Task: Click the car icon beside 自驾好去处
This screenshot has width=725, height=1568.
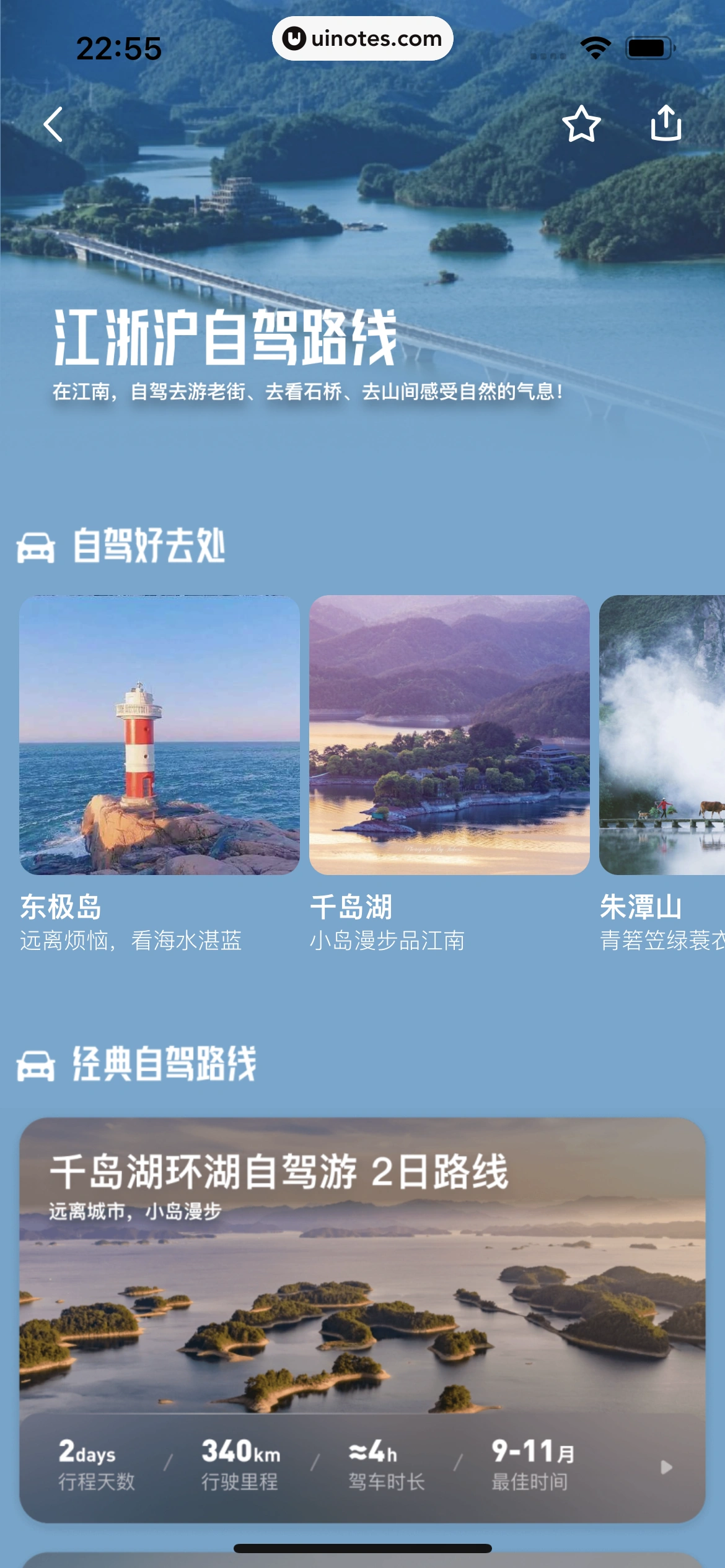Action: [x=37, y=546]
